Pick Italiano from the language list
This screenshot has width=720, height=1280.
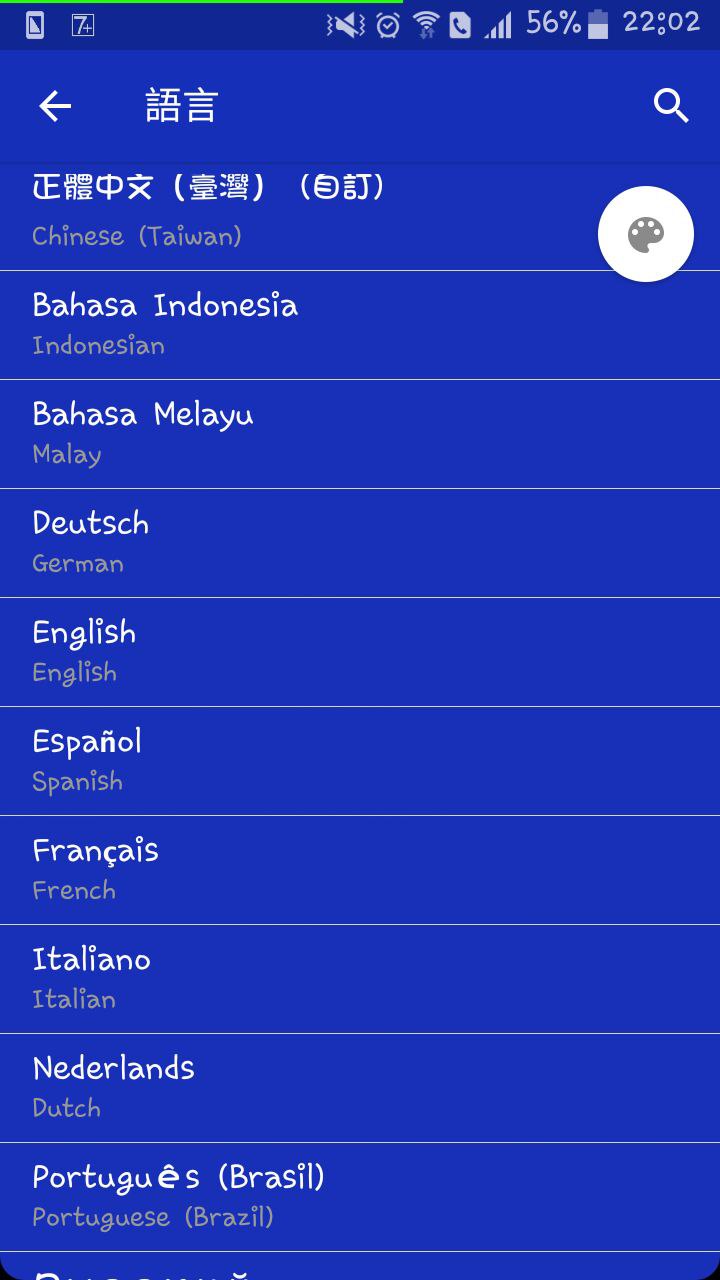(x=300, y=979)
